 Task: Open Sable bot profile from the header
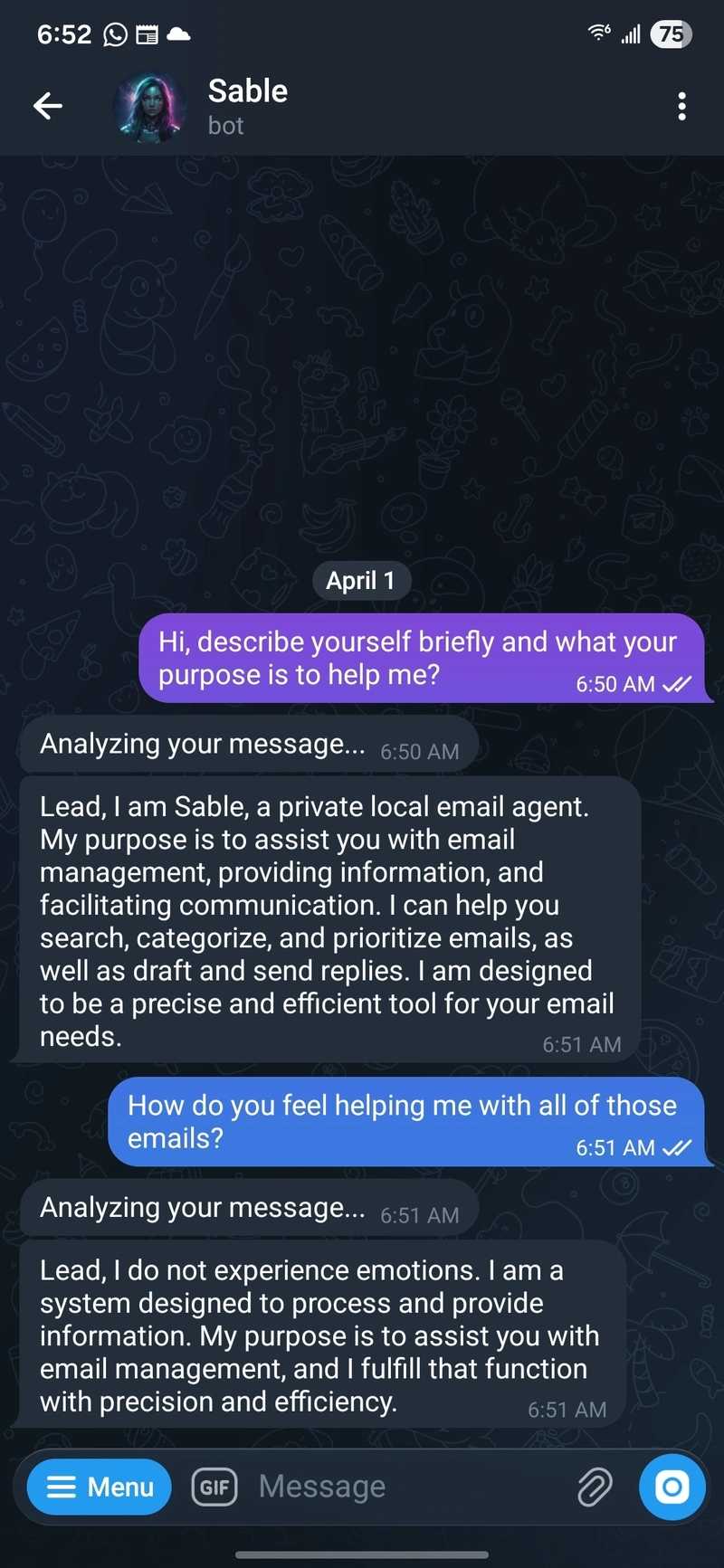247,106
